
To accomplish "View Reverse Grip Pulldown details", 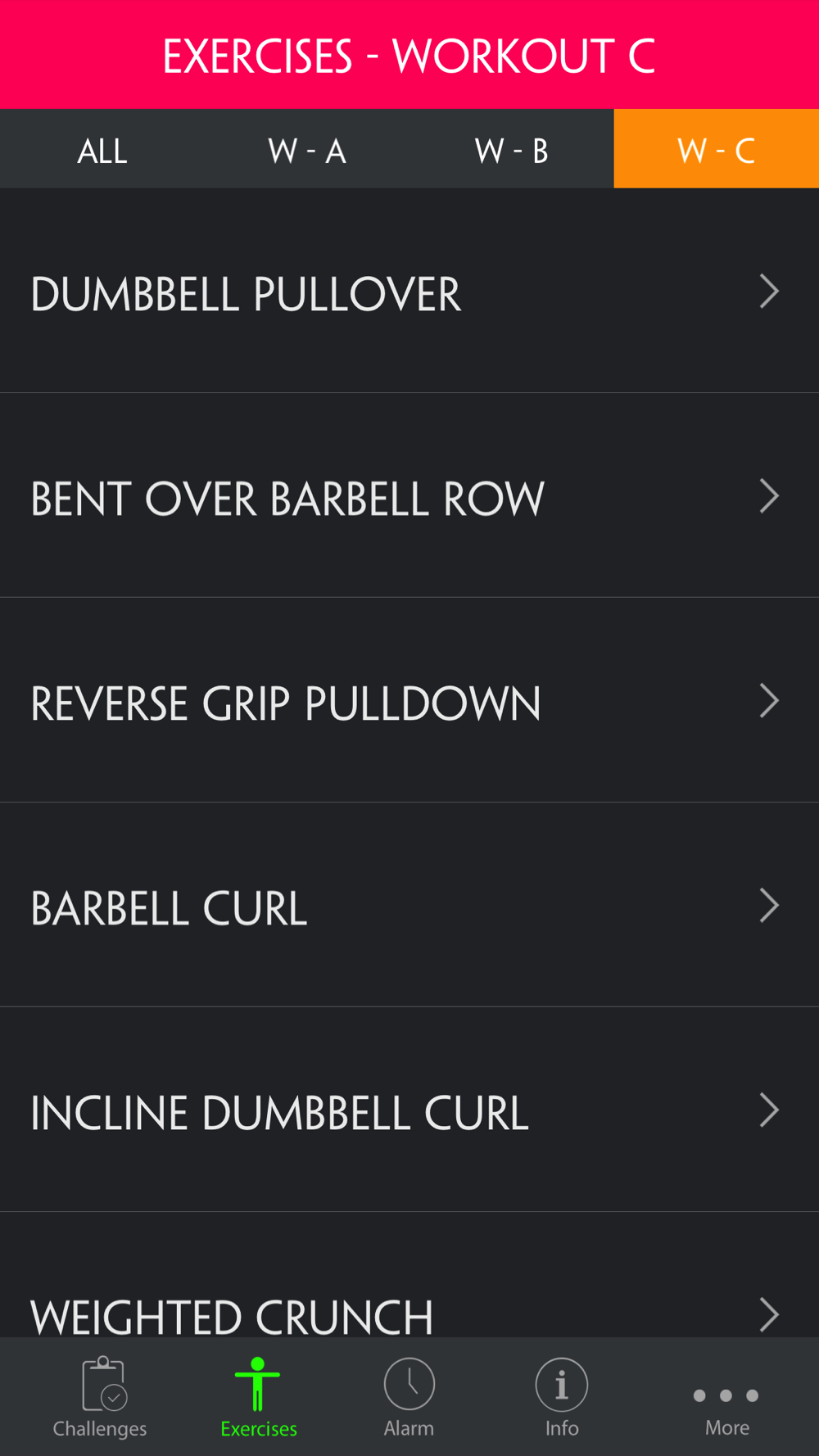I will click(409, 700).
